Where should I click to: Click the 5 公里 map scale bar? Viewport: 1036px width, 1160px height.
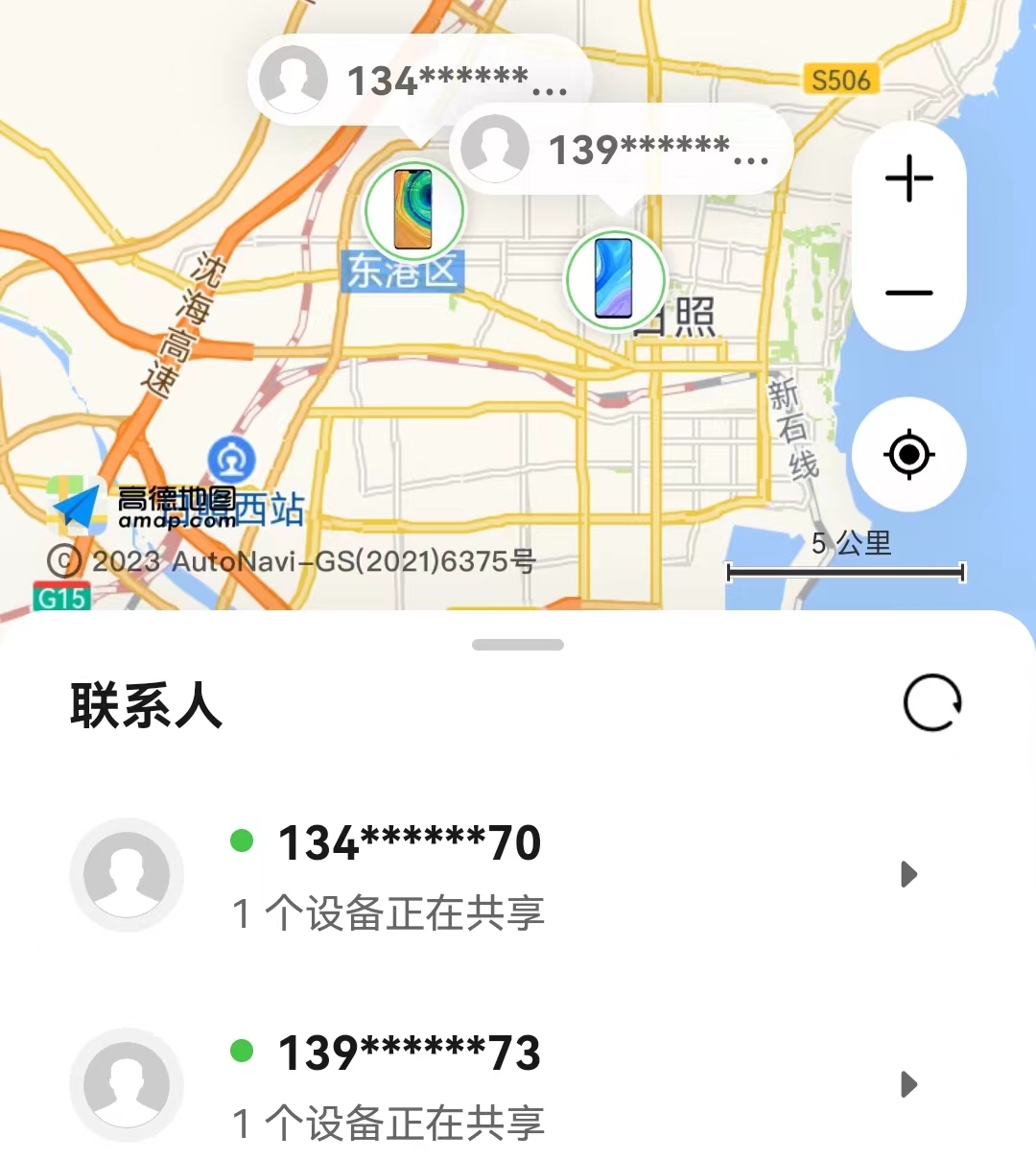(x=847, y=556)
